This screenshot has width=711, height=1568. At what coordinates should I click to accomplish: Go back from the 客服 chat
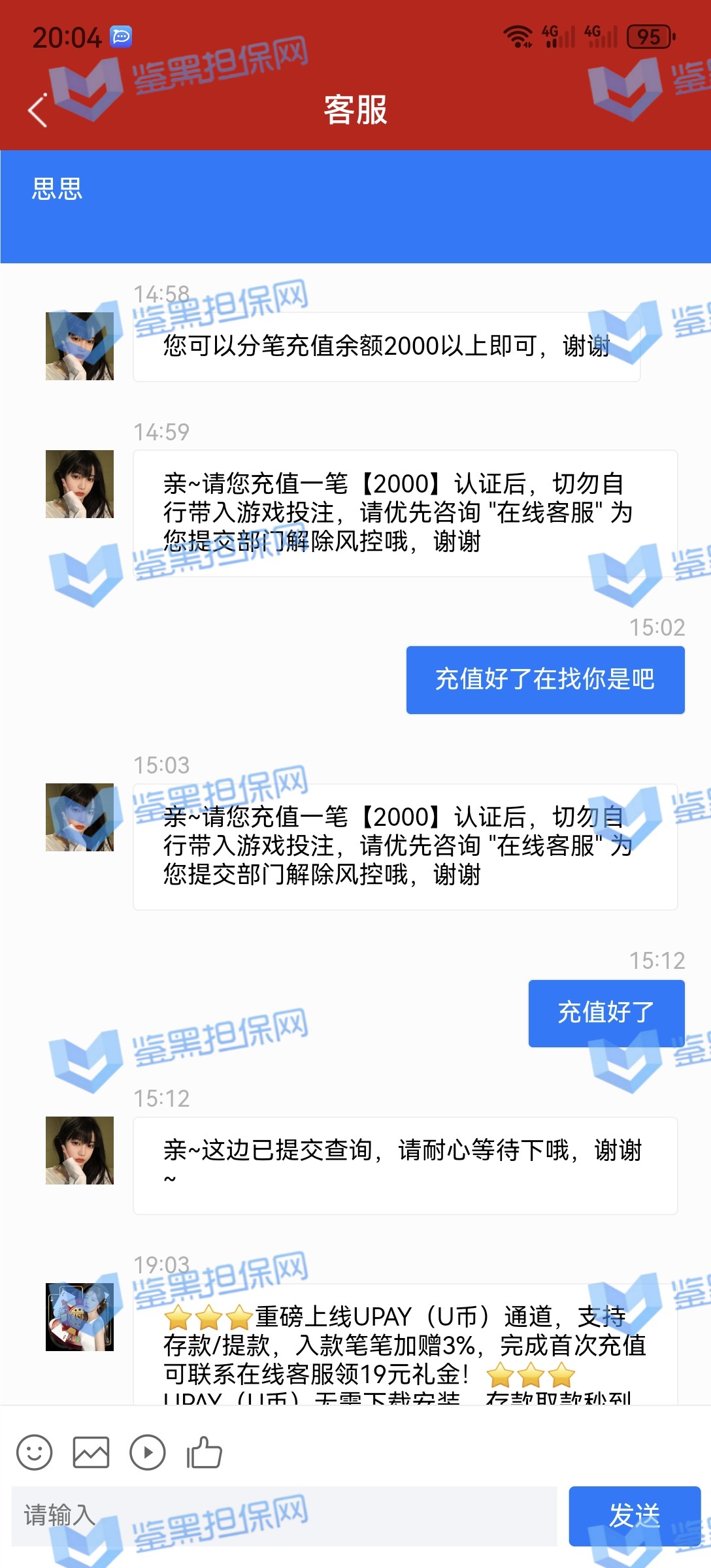click(38, 110)
